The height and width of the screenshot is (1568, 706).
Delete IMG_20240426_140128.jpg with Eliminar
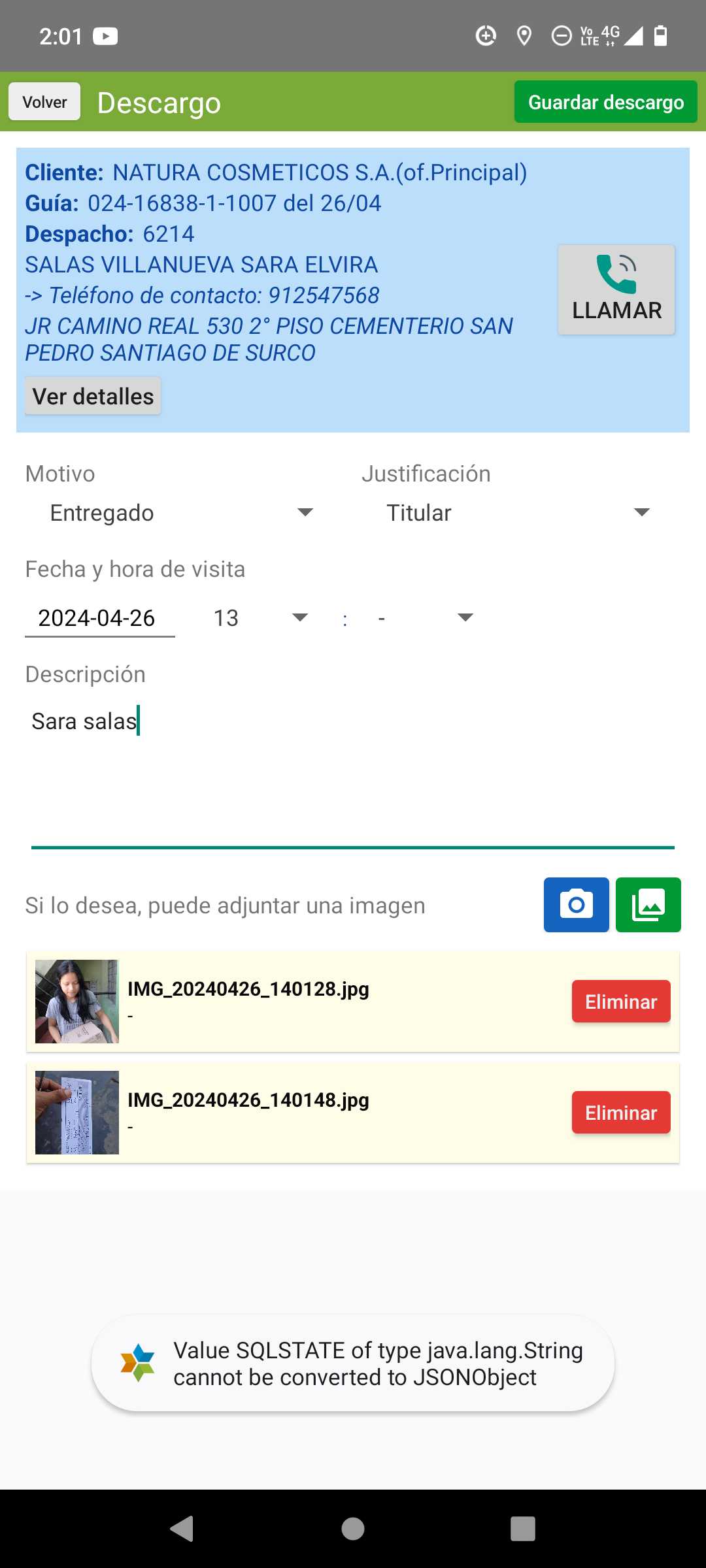coord(620,1002)
